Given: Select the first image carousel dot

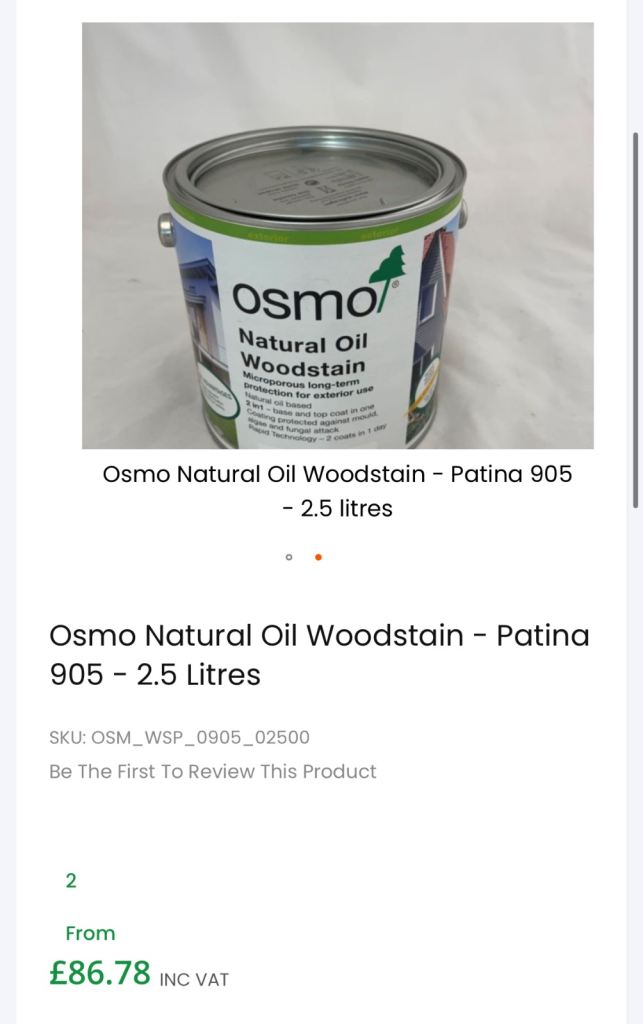Looking at the screenshot, I should [289, 557].
